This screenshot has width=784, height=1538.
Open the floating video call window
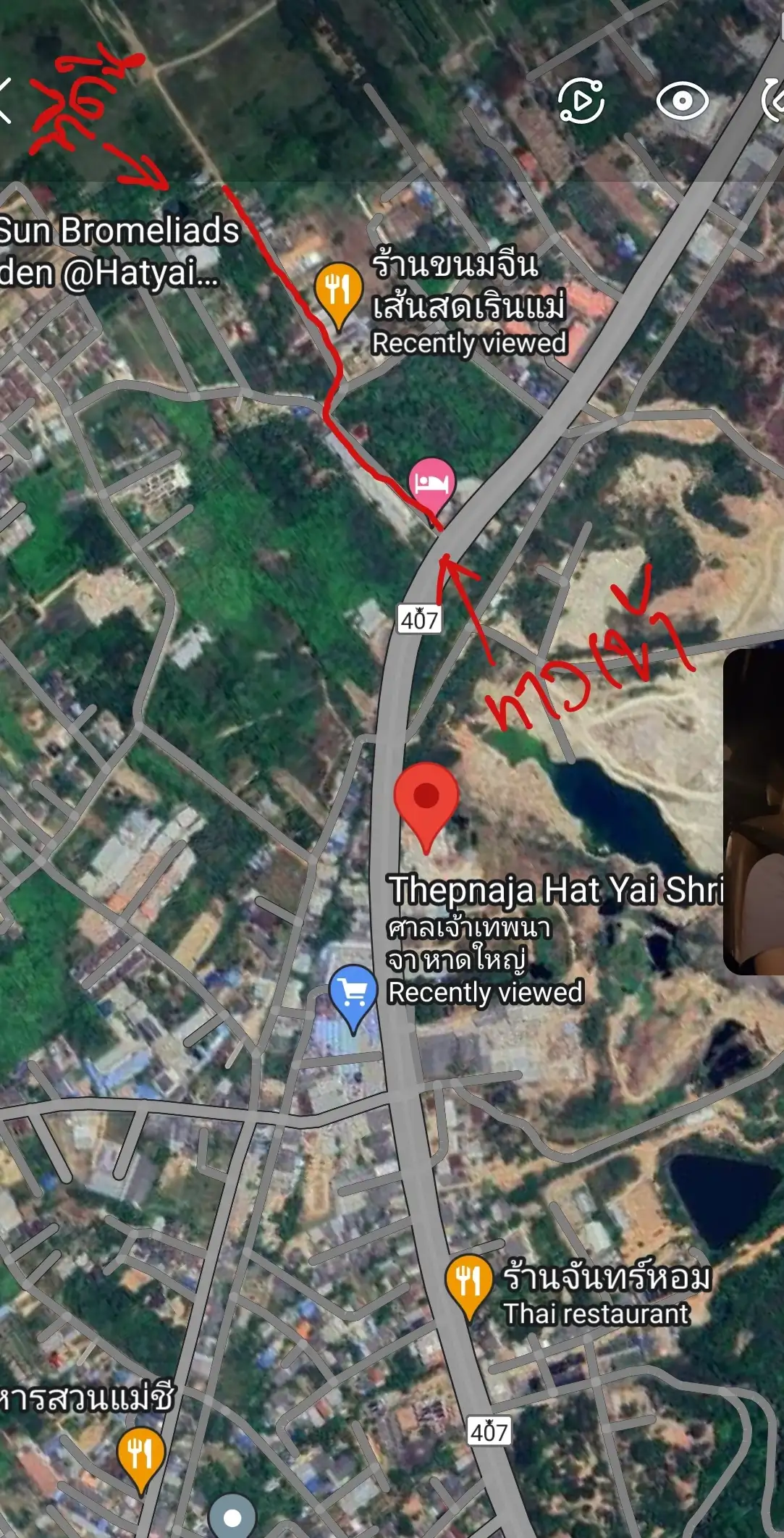point(754,811)
